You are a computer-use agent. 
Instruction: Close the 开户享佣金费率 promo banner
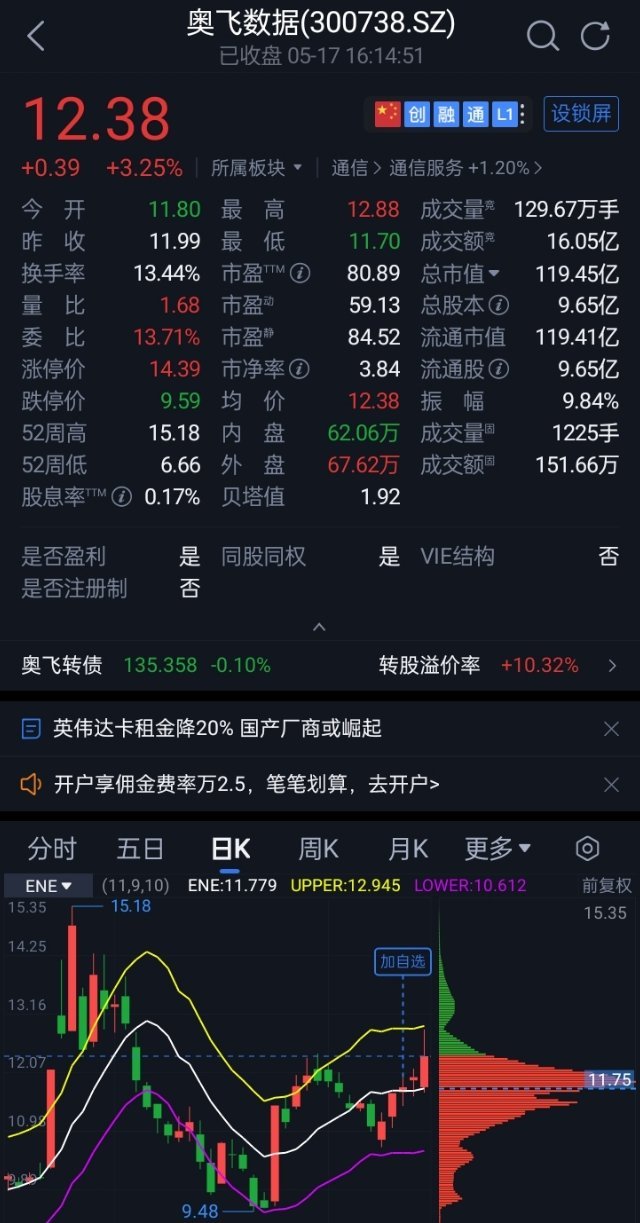click(x=611, y=784)
